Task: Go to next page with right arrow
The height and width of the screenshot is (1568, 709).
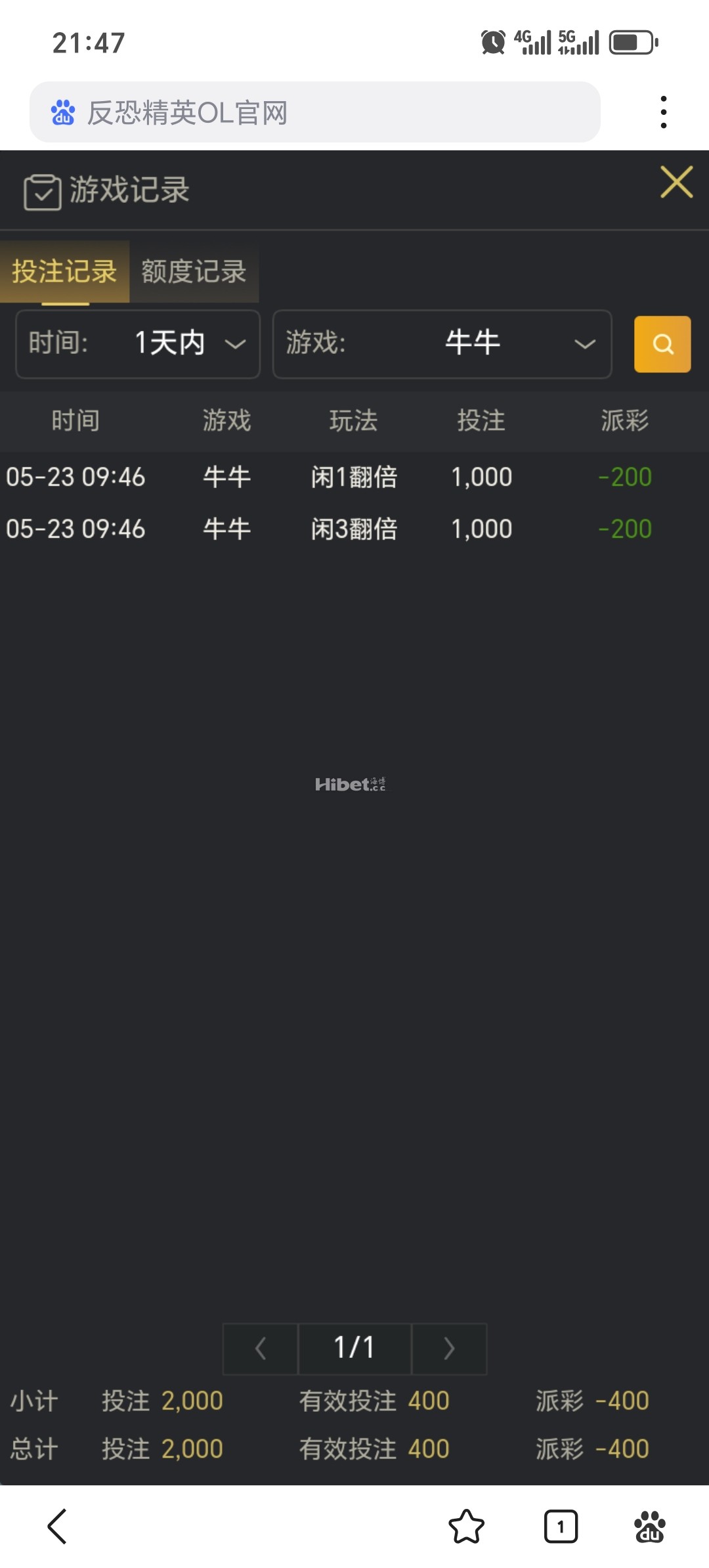Action: pyautogui.click(x=449, y=1349)
